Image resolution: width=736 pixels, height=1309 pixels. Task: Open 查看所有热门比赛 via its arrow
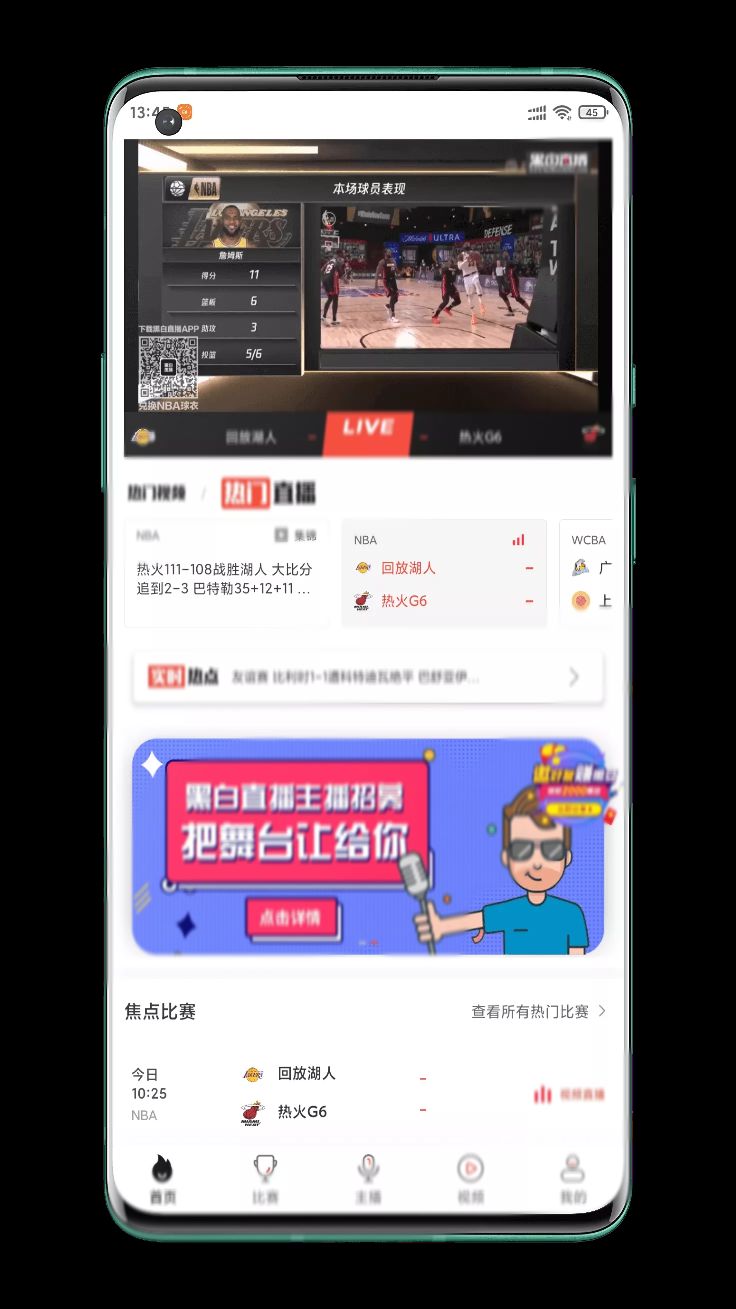tap(601, 1011)
